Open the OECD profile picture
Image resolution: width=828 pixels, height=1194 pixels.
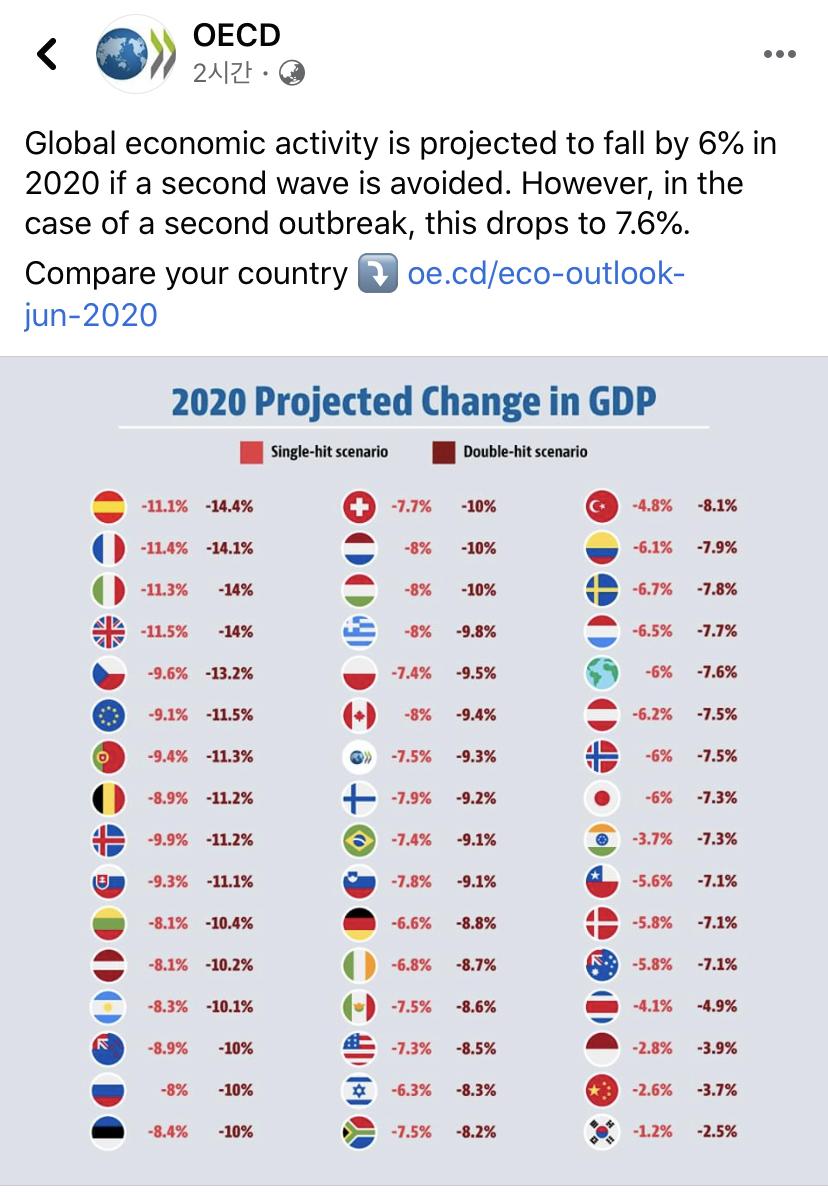click(134, 54)
